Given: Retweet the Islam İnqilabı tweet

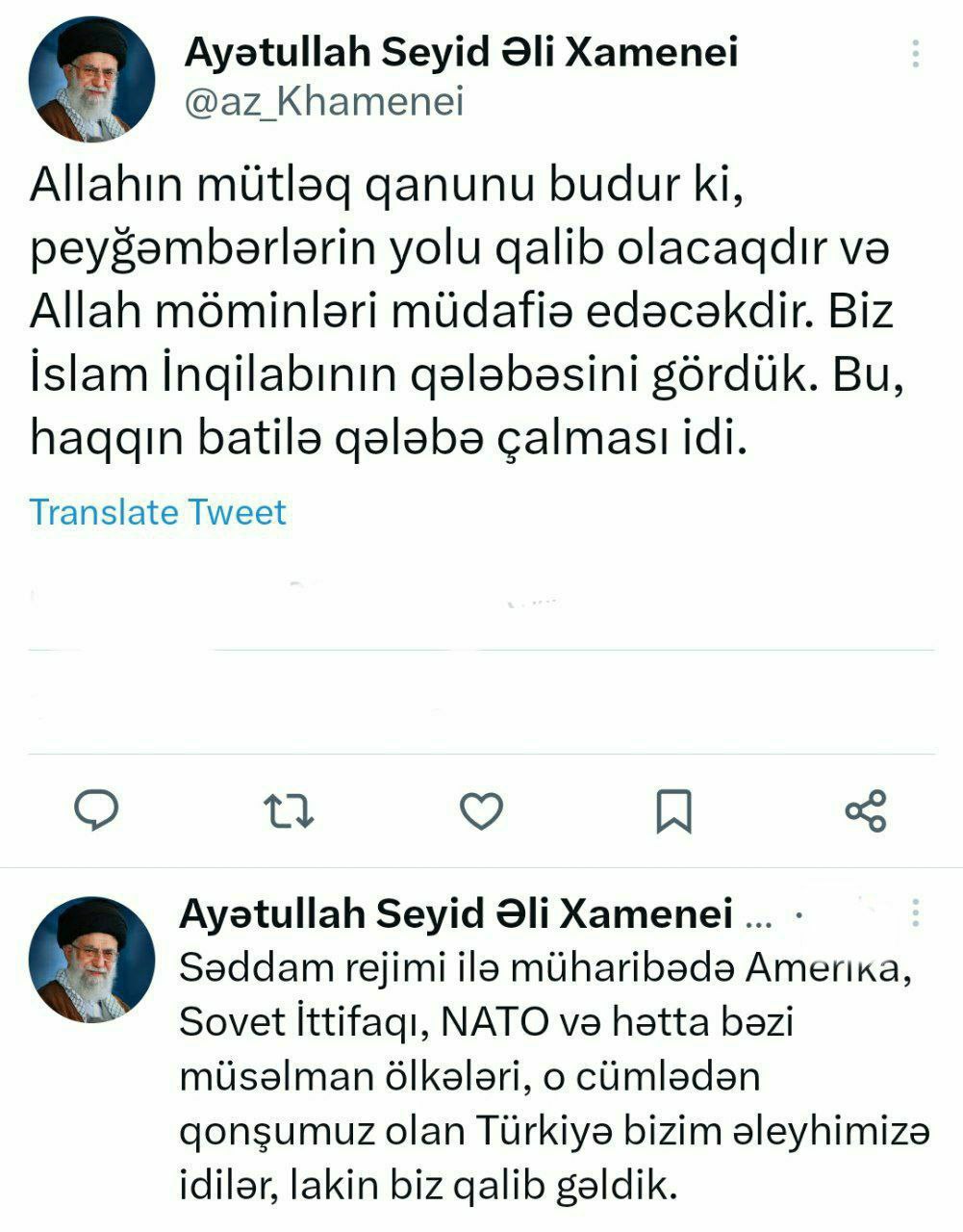Looking at the screenshot, I should pyautogui.click(x=289, y=810).
